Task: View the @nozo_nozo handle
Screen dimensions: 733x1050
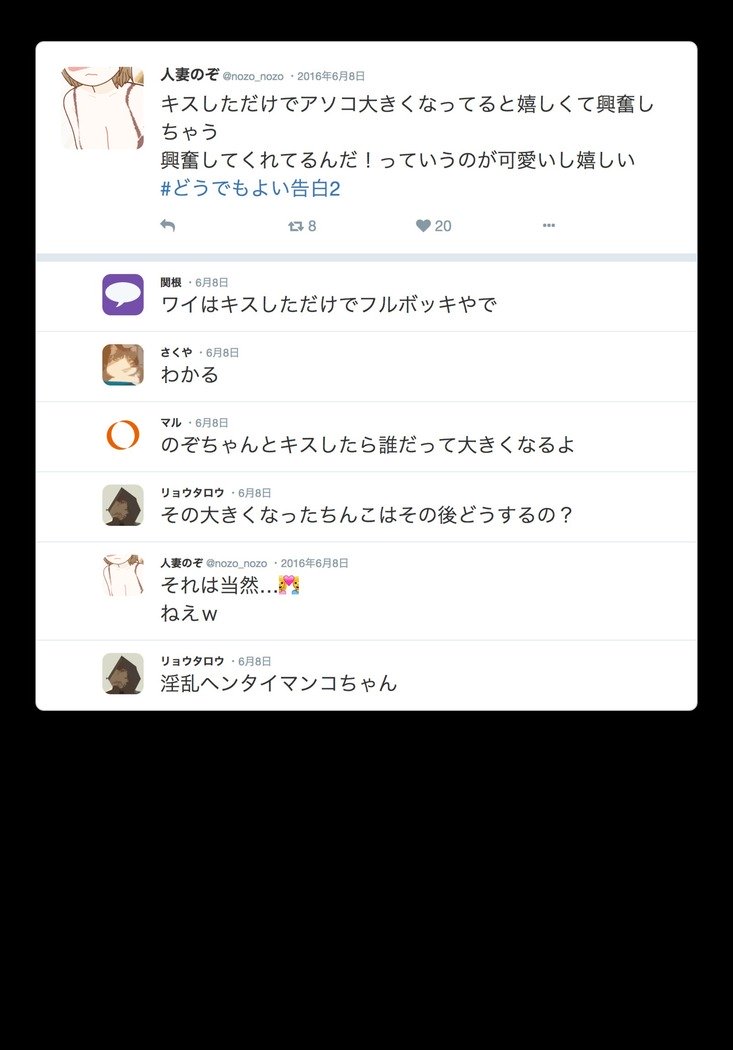Action: (x=240, y=72)
